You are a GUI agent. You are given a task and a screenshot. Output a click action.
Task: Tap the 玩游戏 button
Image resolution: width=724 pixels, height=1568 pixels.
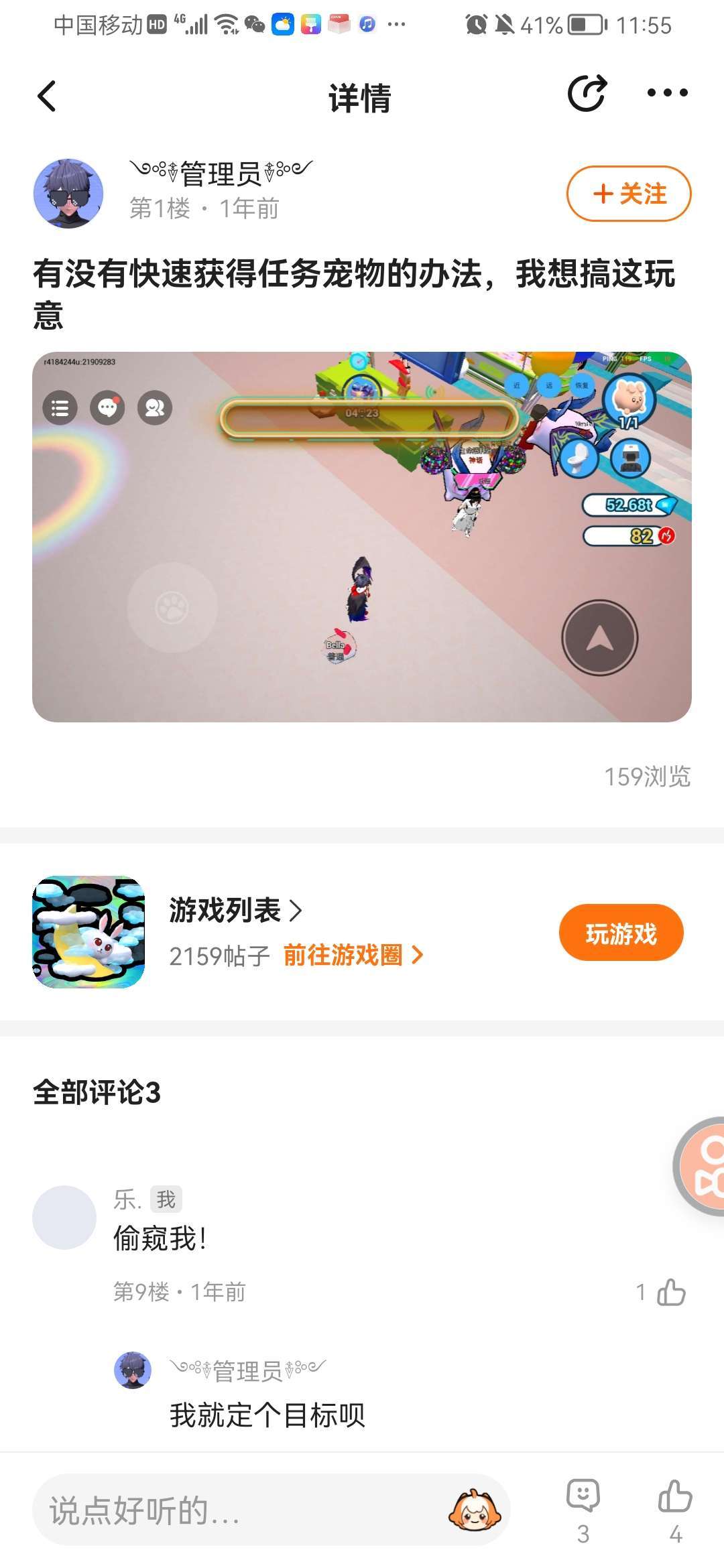[x=621, y=932]
